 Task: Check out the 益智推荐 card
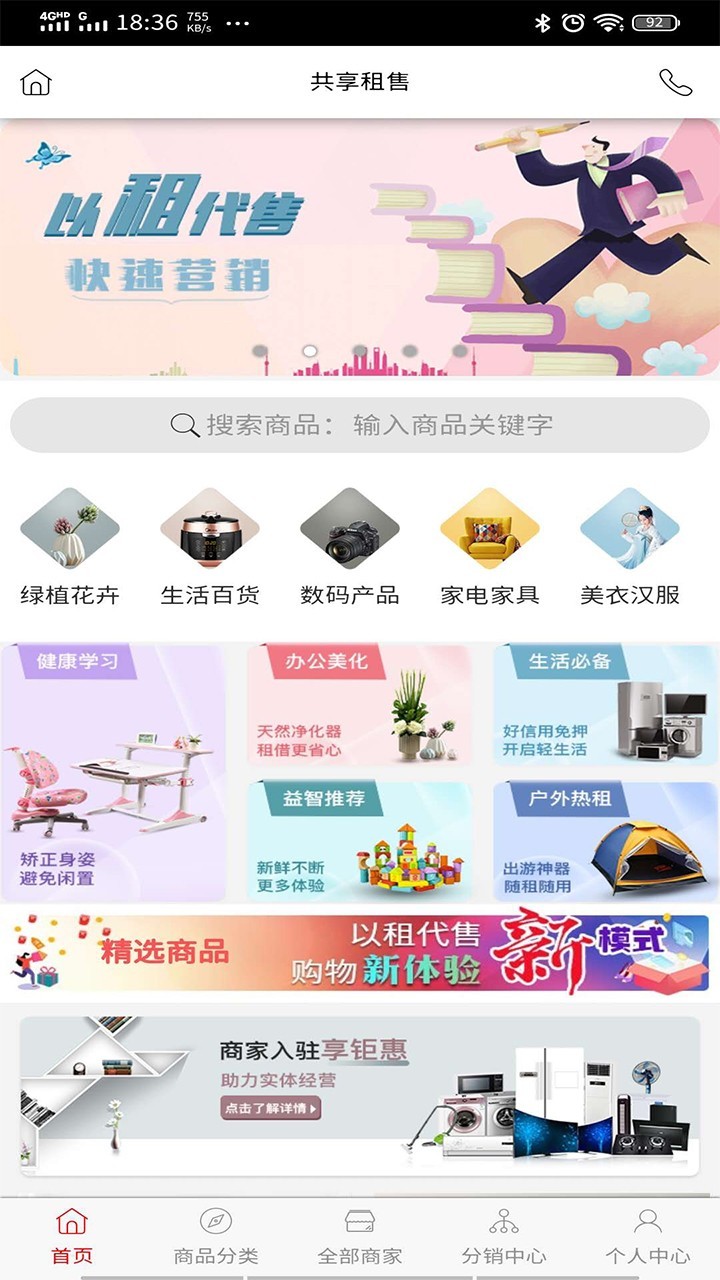[359, 841]
